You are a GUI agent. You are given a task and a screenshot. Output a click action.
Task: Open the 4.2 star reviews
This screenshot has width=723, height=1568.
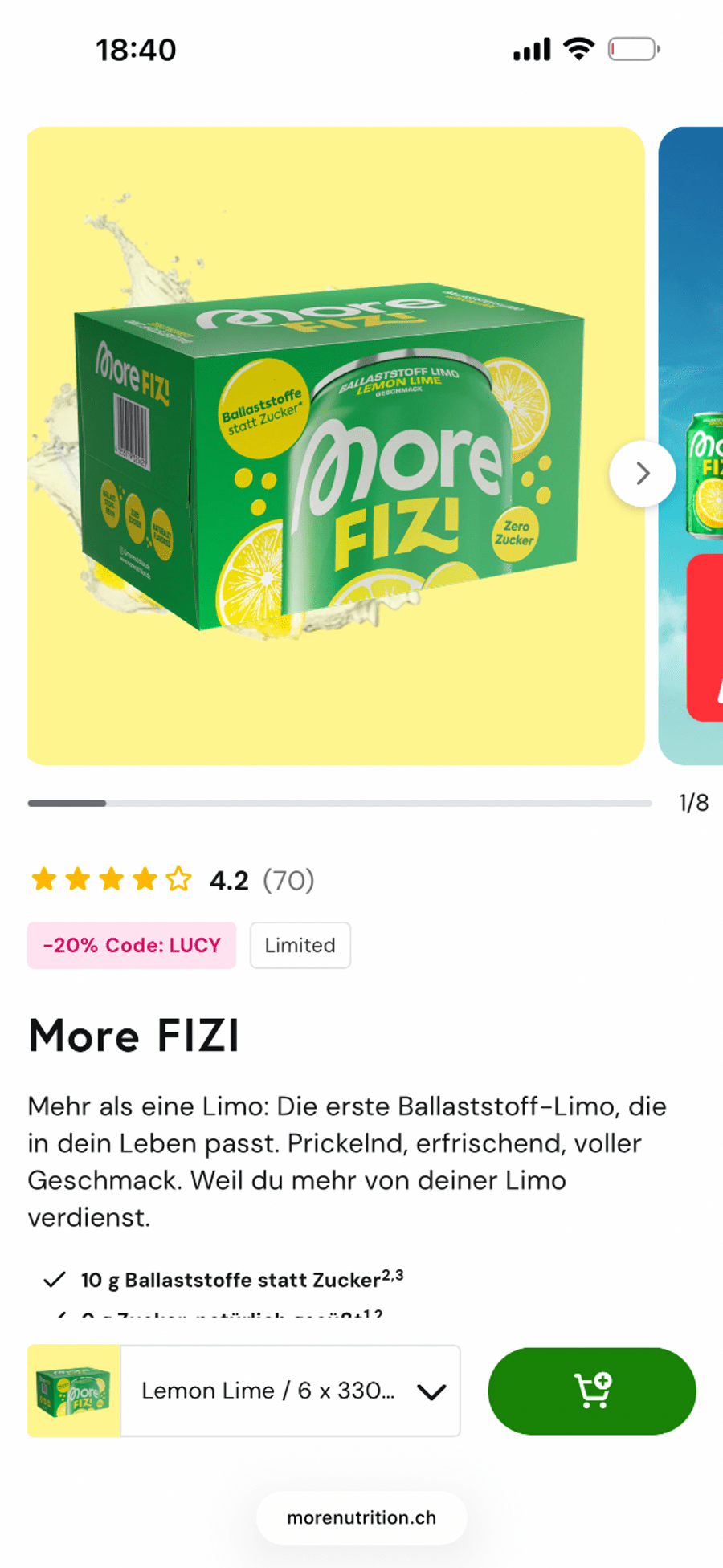[173, 880]
